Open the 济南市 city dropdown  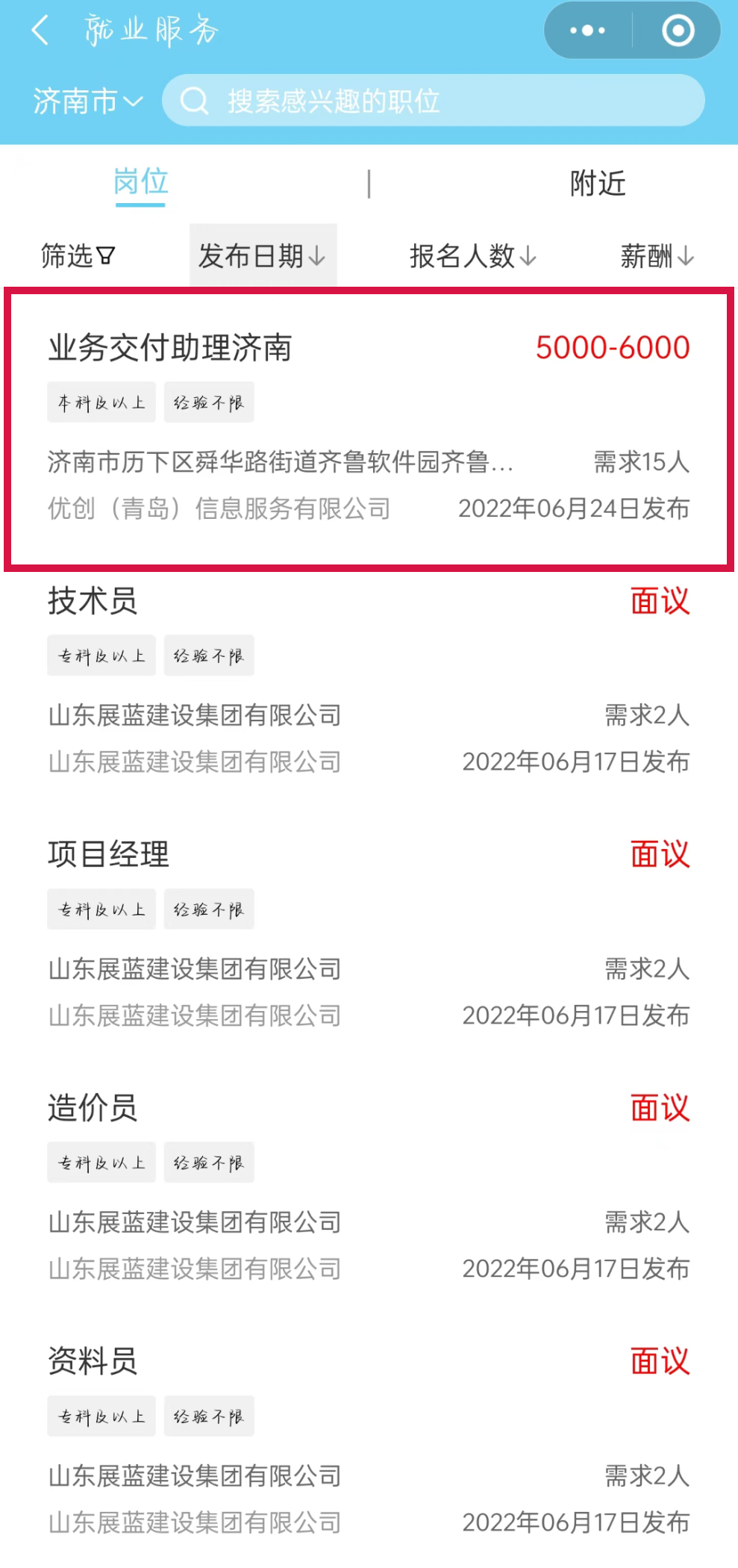pyautogui.click(x=87, y=101)
